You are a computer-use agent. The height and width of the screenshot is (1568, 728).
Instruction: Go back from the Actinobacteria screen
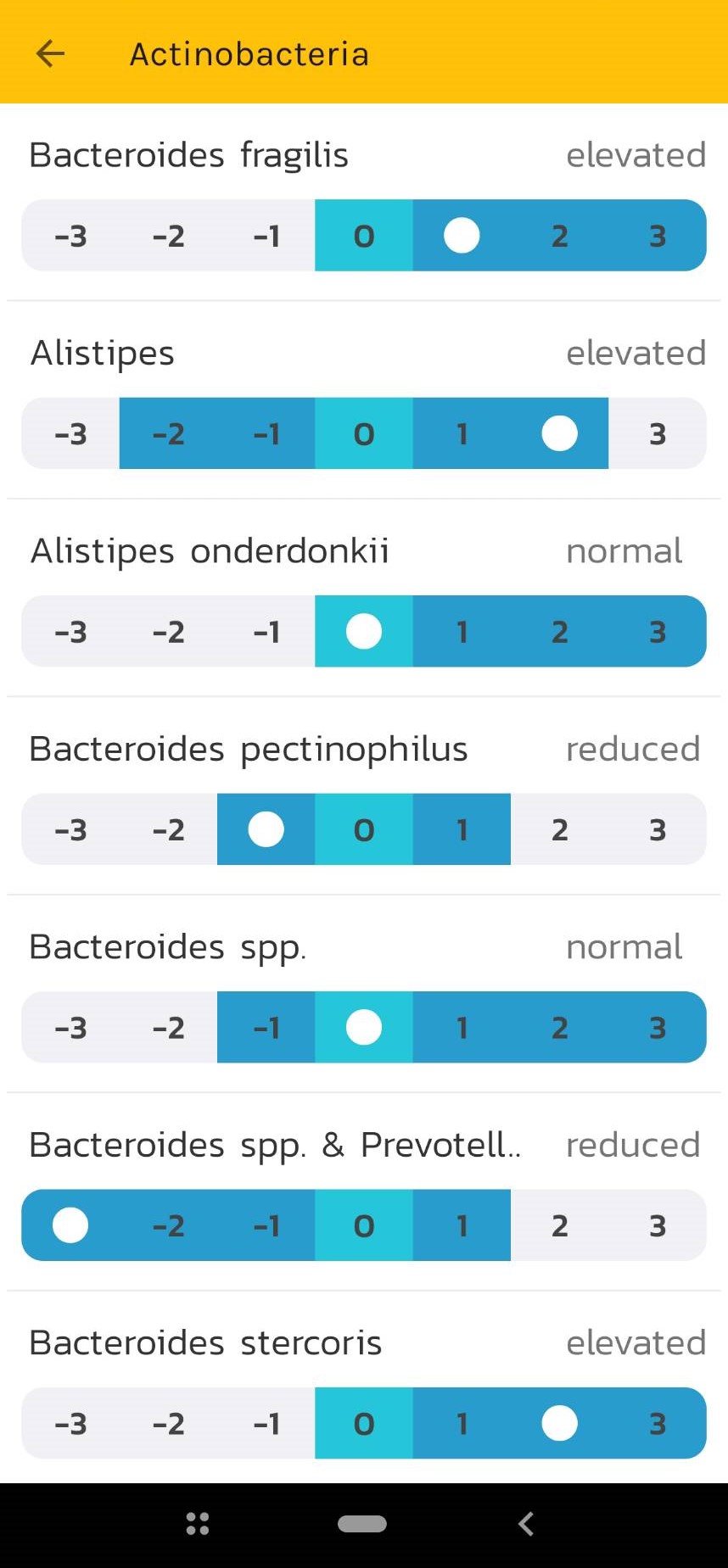[x=50, y=53]
